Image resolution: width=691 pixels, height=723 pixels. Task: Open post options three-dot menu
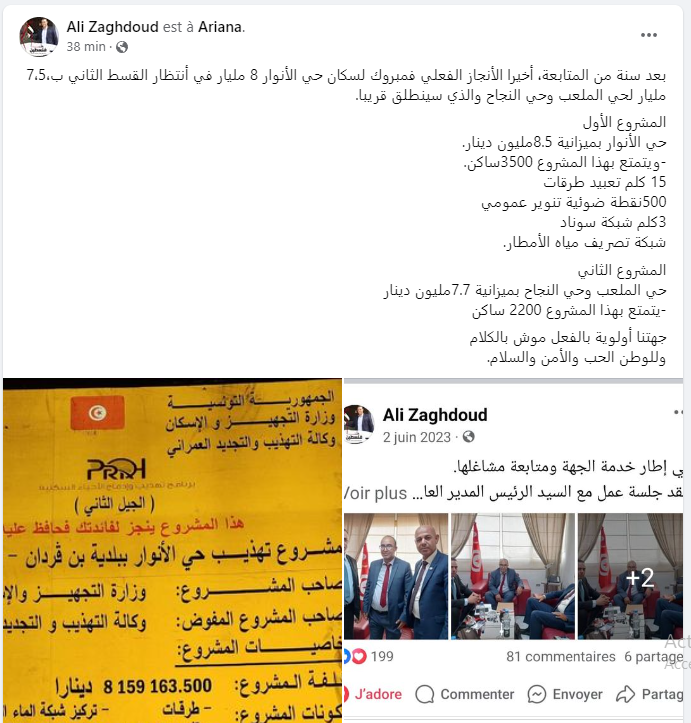coord(649,34)
